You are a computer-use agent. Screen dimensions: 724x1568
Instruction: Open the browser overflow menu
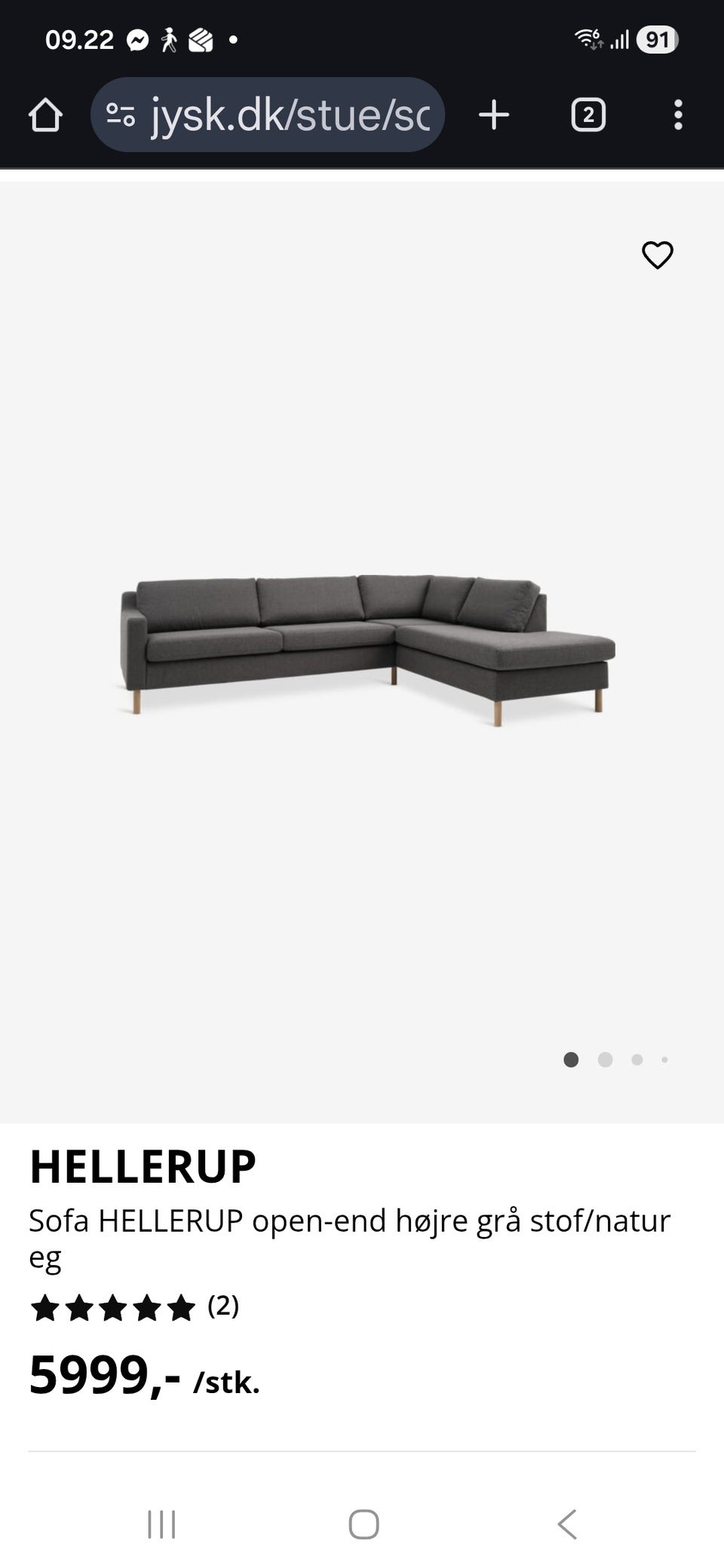point(678,115)
